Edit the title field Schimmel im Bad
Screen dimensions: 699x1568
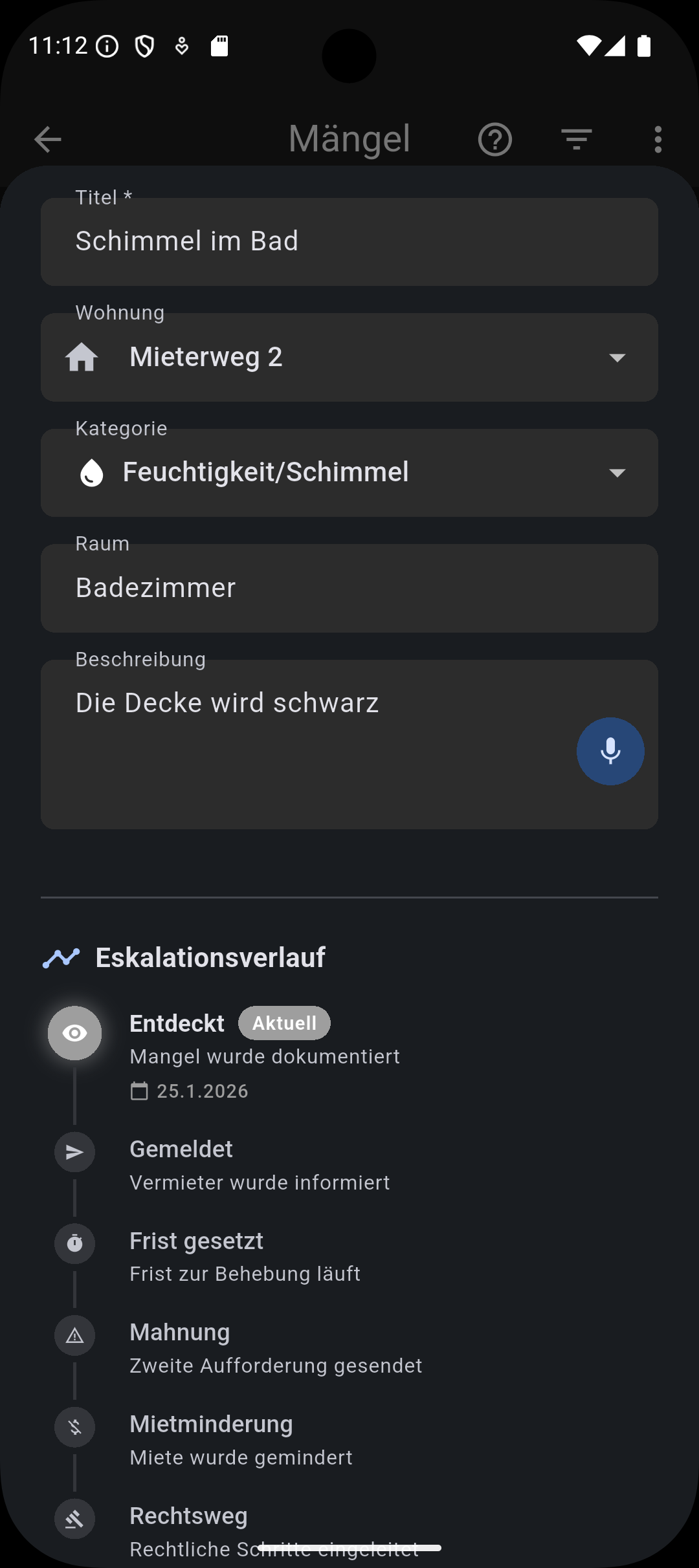(187, 241)
